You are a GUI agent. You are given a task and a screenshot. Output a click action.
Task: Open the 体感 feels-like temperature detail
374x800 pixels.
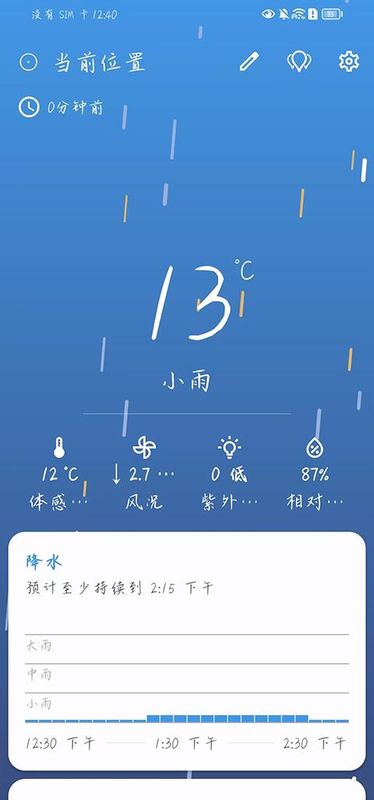pos(59,474)
